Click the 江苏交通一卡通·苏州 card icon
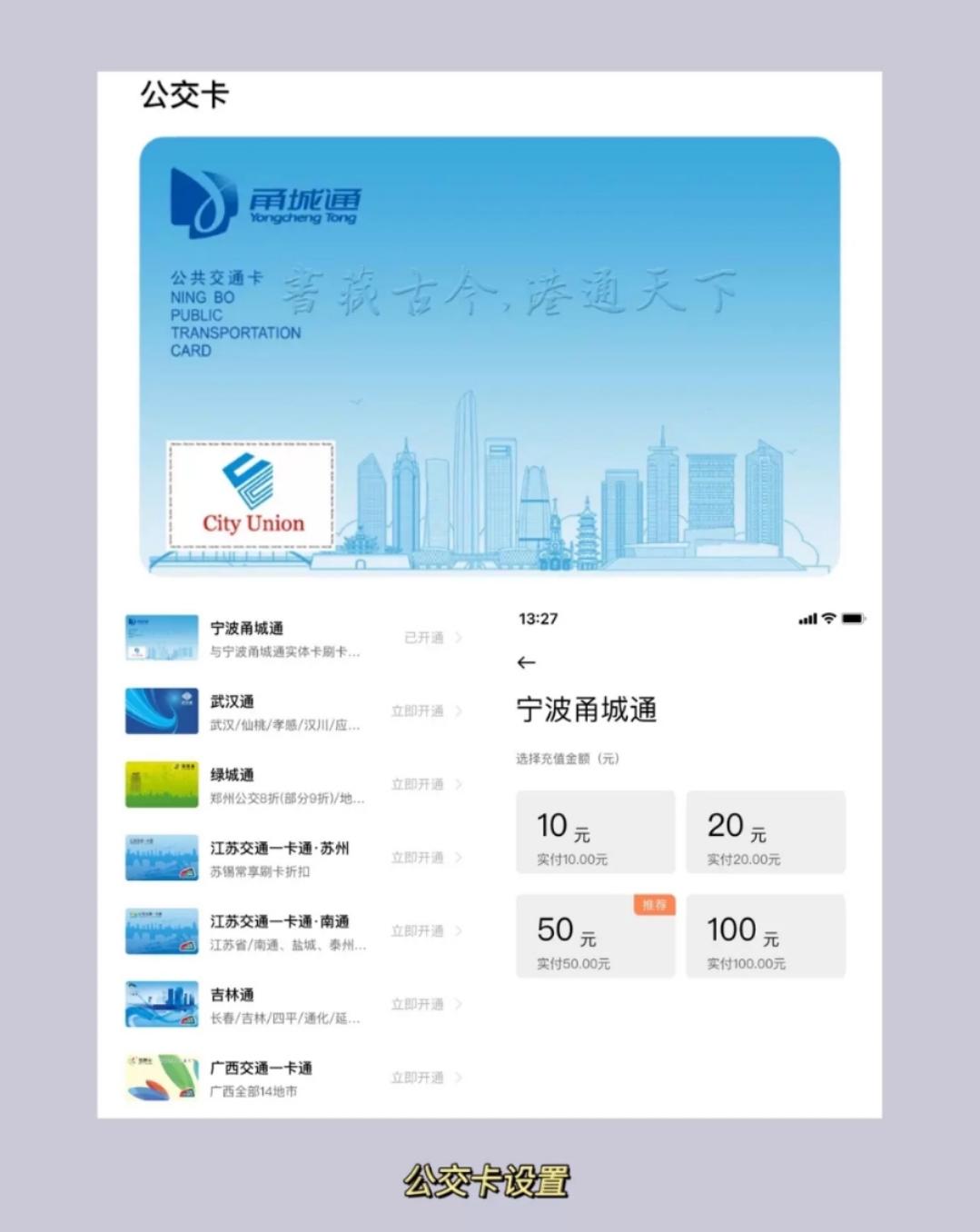Viewport: 980px width, 1232px height. (161, 857)
